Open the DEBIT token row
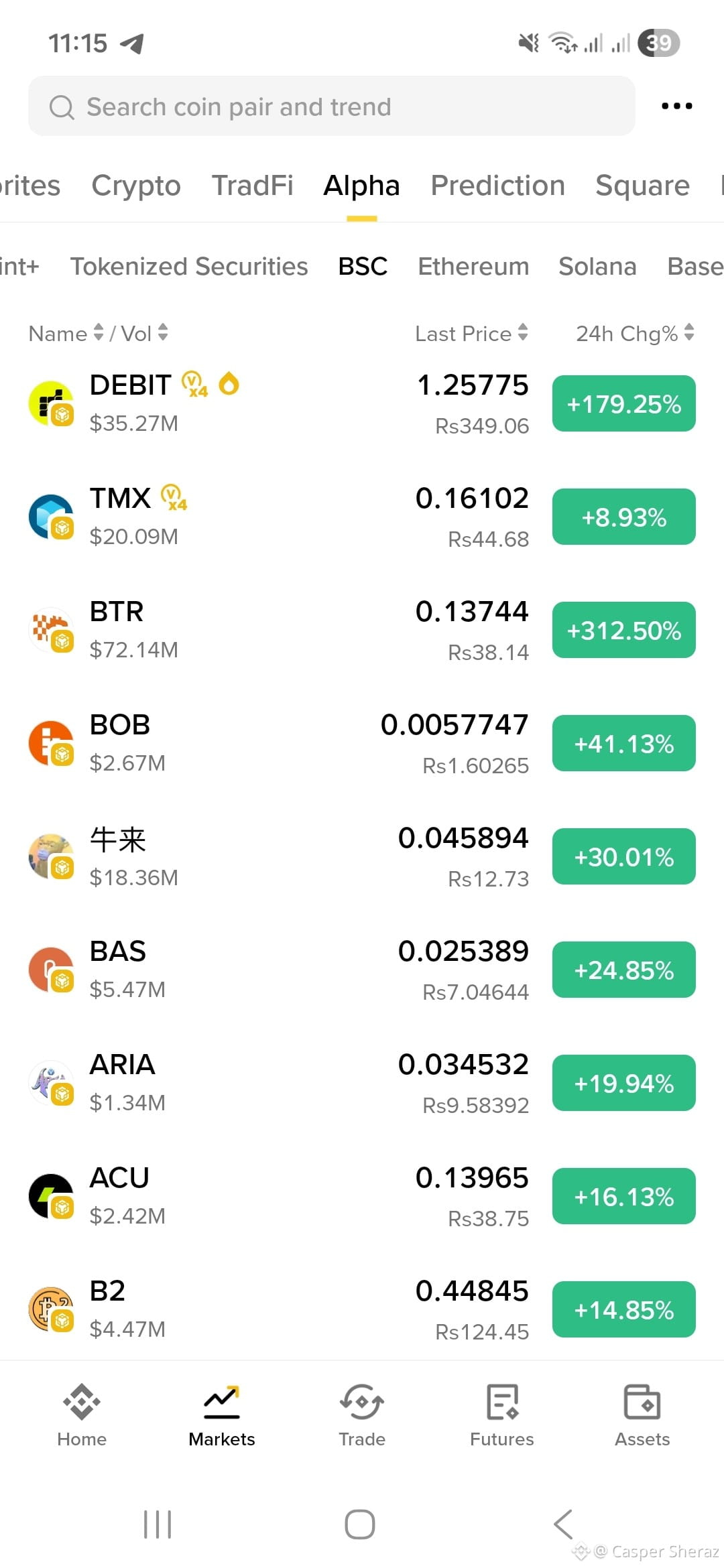The width and height of the screenshot is (724, 1568). (362, 404)
